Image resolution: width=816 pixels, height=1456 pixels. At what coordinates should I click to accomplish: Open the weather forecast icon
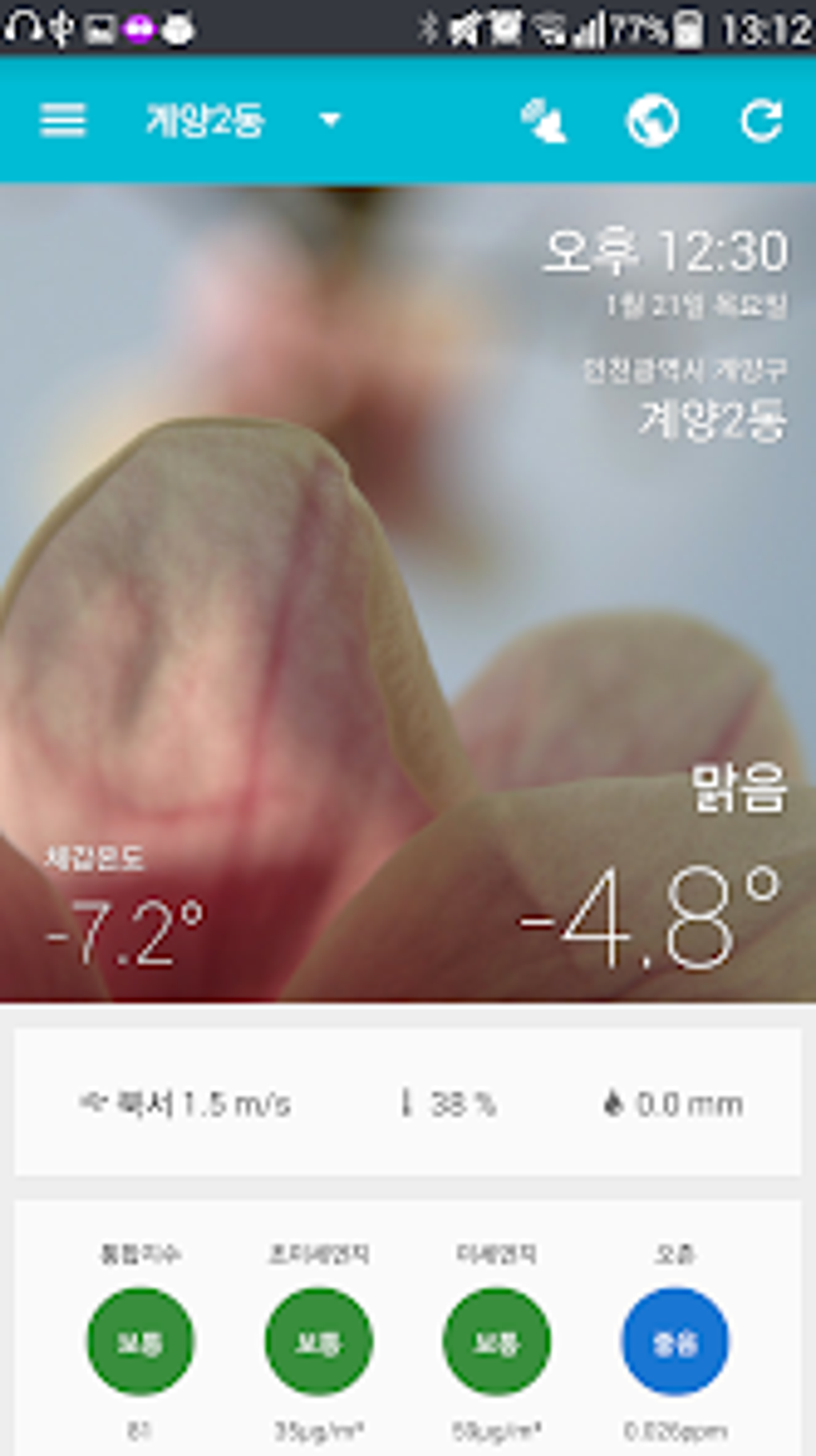pyautogui.click(x=544, y=121)
